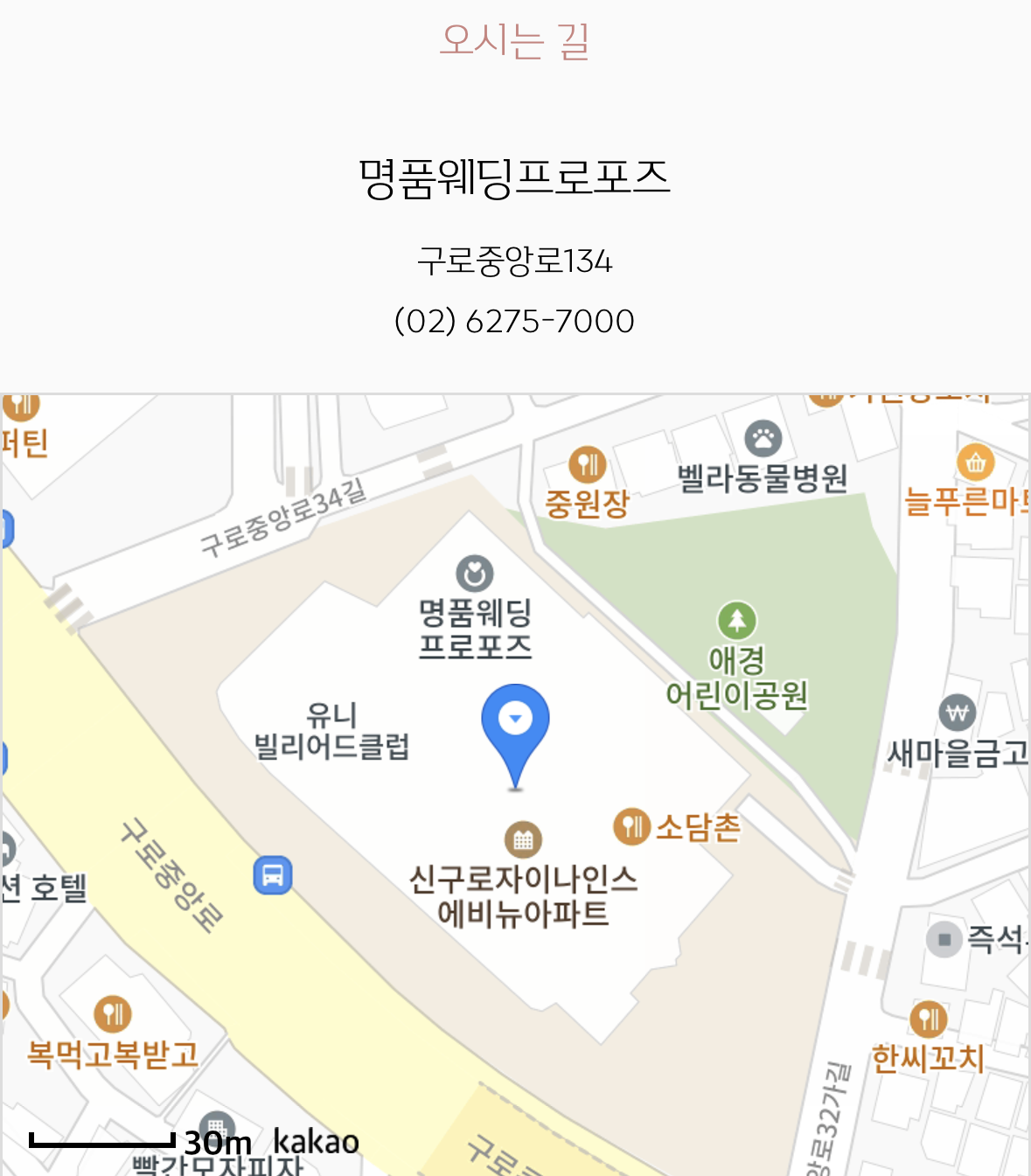Image resolution: width=1031 pixels, height=1176 pixels.
Task: Select the 애경 어린이공원 tree icon
Action: (x=737, y=622)
